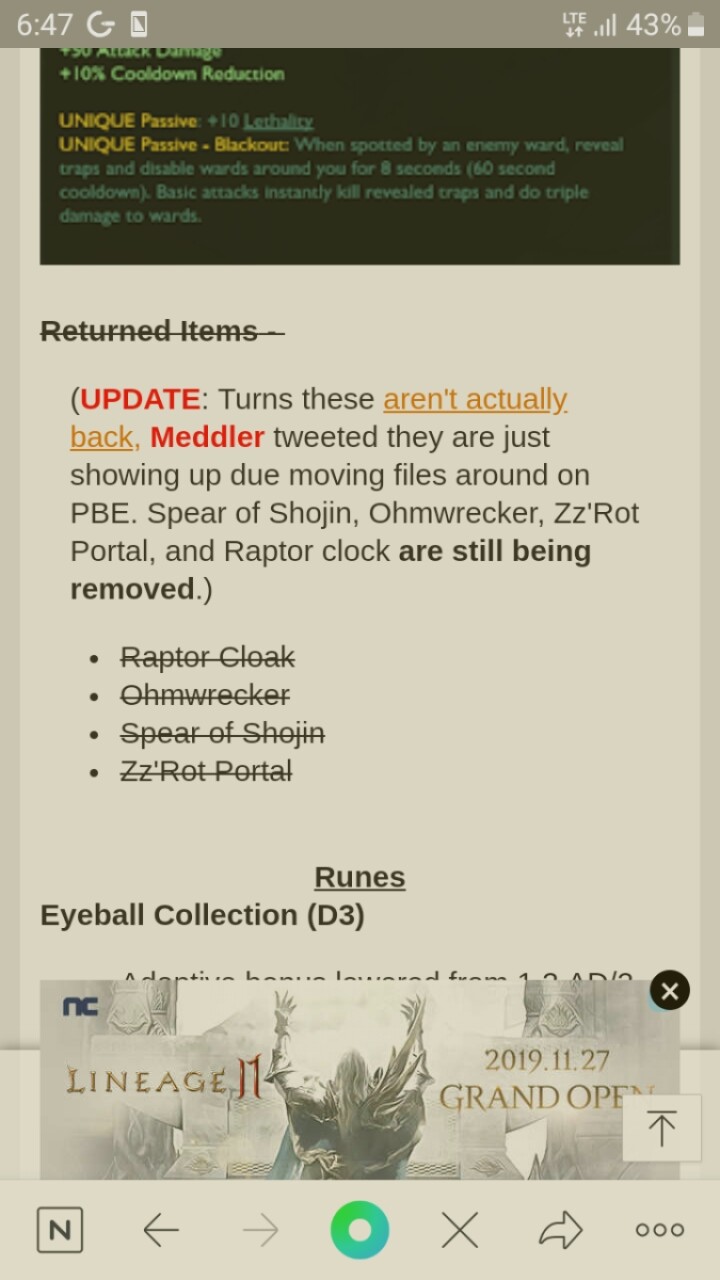
Task: Share this page
Action: pos(560,1230)
